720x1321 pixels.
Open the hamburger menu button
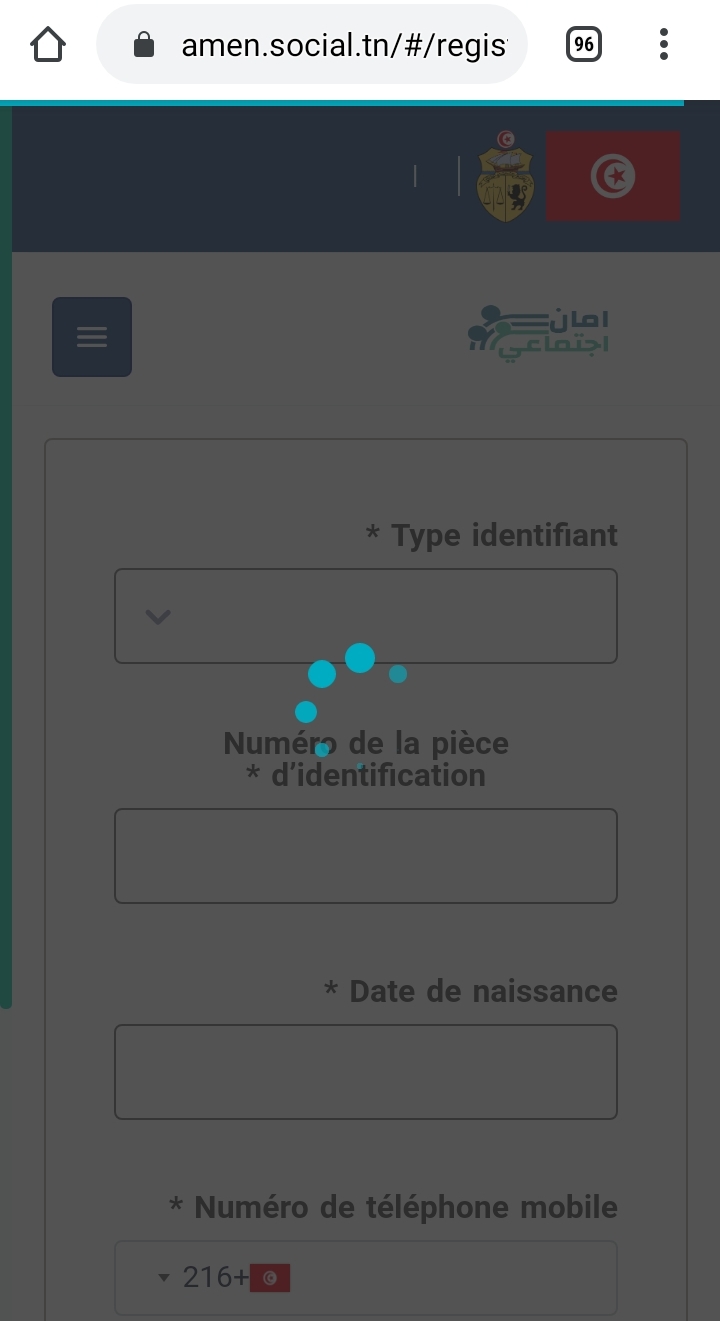click(92, 337)
